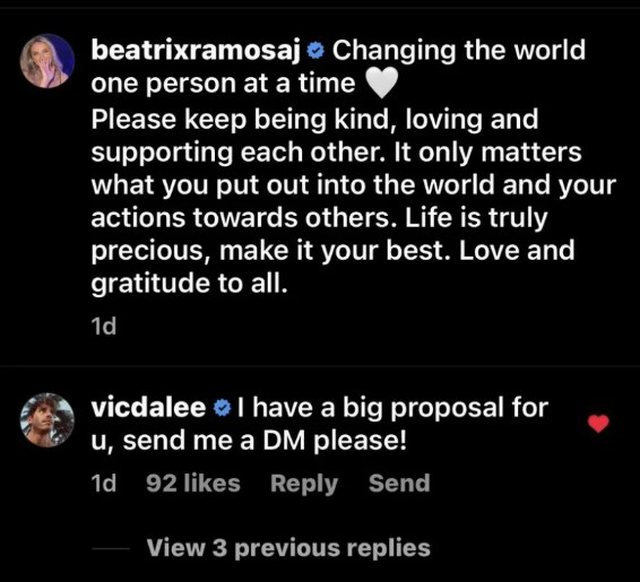
Task: Expand View 3 previous replies
Action: pos(288,548)
